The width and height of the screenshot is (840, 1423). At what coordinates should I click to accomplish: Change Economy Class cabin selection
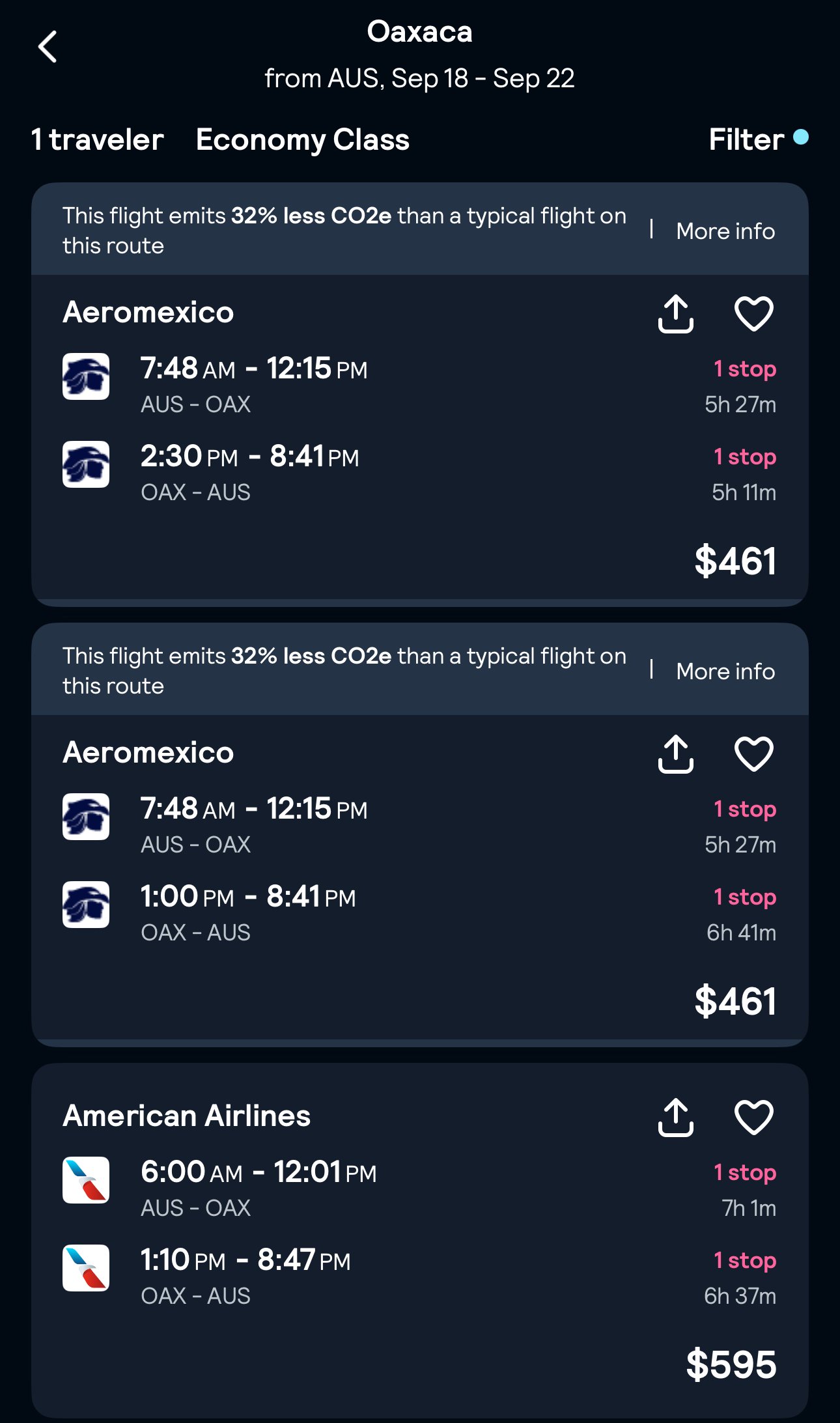click(303, 139)
